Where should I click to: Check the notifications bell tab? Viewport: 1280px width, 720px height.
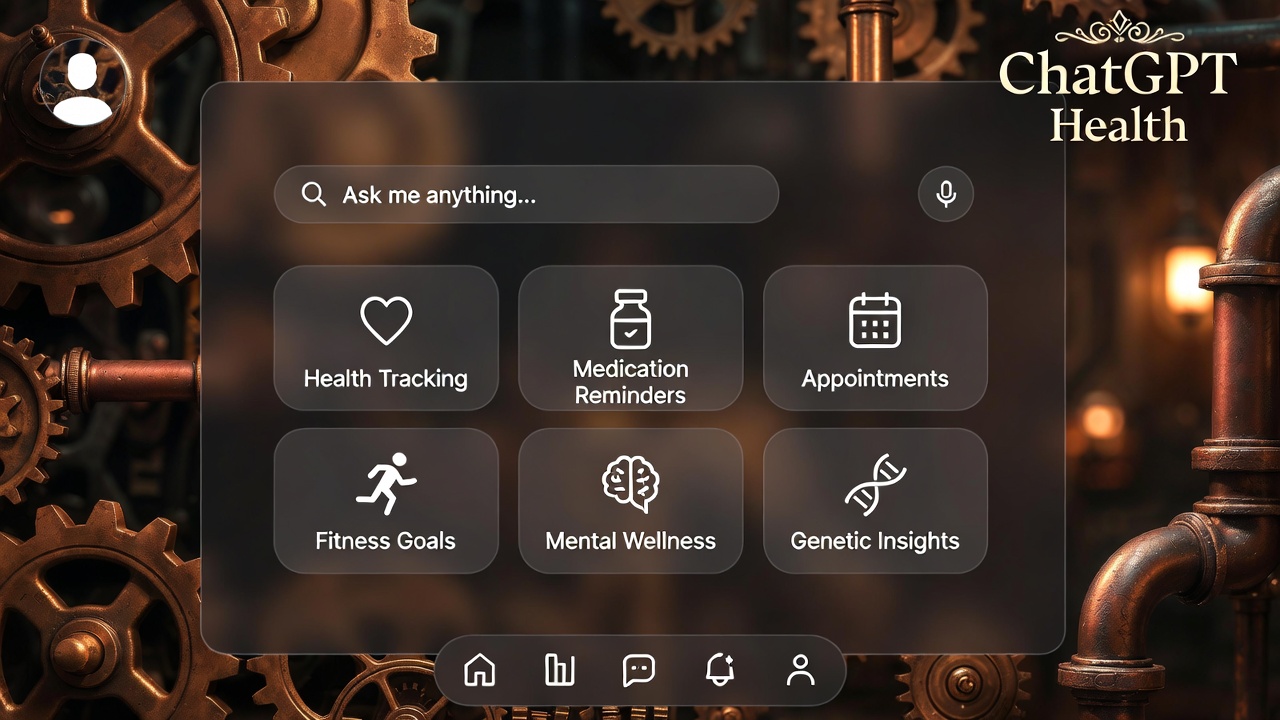720,670
